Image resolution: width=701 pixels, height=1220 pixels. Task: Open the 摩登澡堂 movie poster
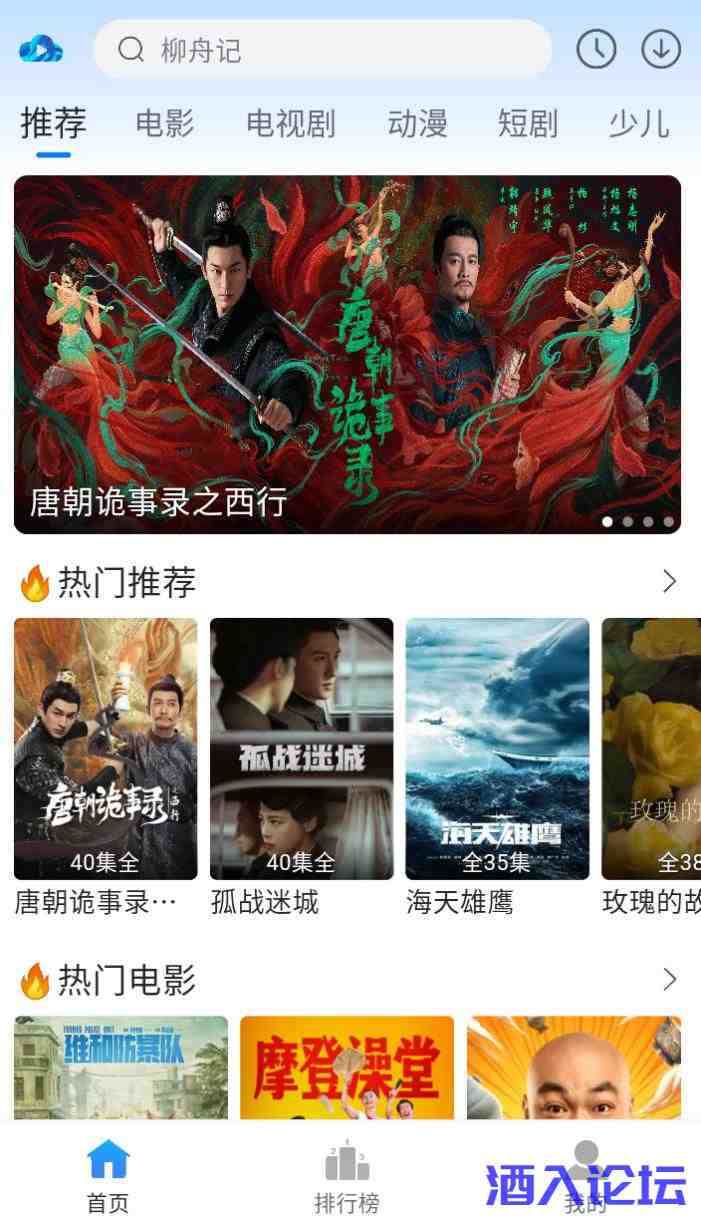coord(347,1067)
